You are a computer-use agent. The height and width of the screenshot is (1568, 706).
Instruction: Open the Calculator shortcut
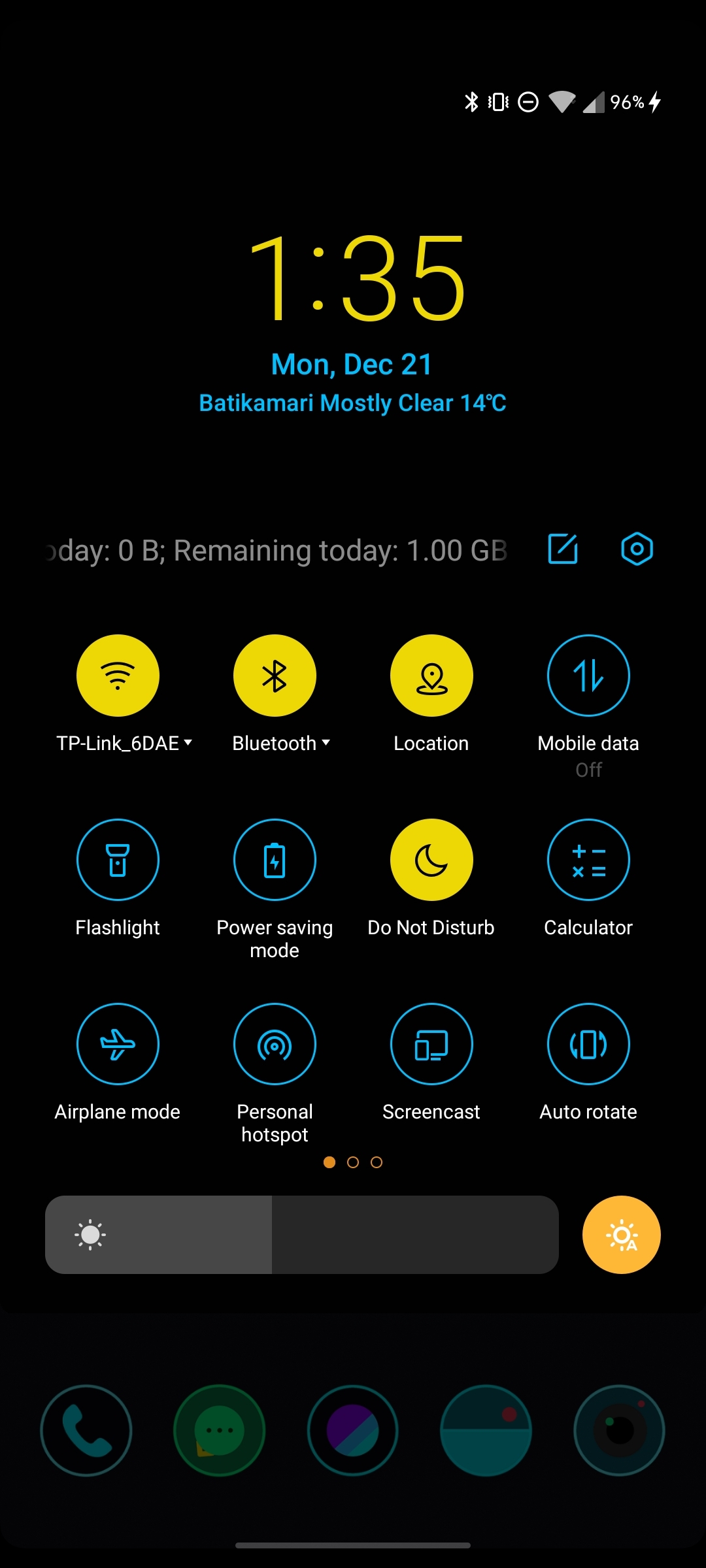pyautogui.click(x=588, y=860)
